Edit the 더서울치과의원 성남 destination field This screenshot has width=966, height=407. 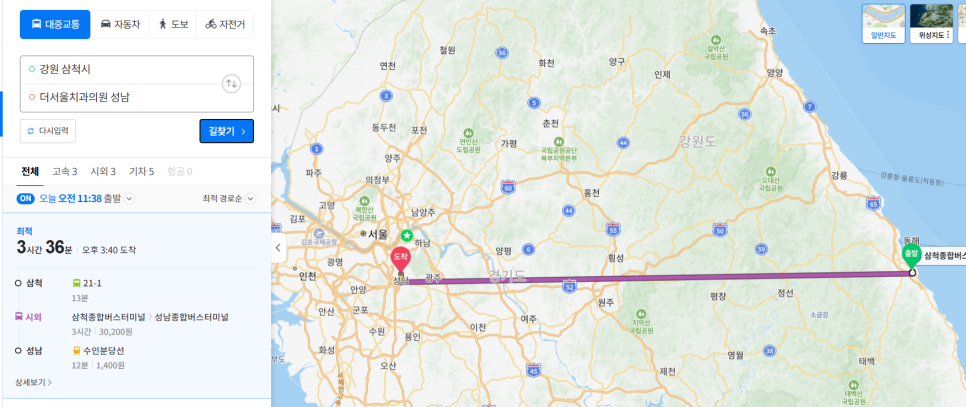point(120,97)
